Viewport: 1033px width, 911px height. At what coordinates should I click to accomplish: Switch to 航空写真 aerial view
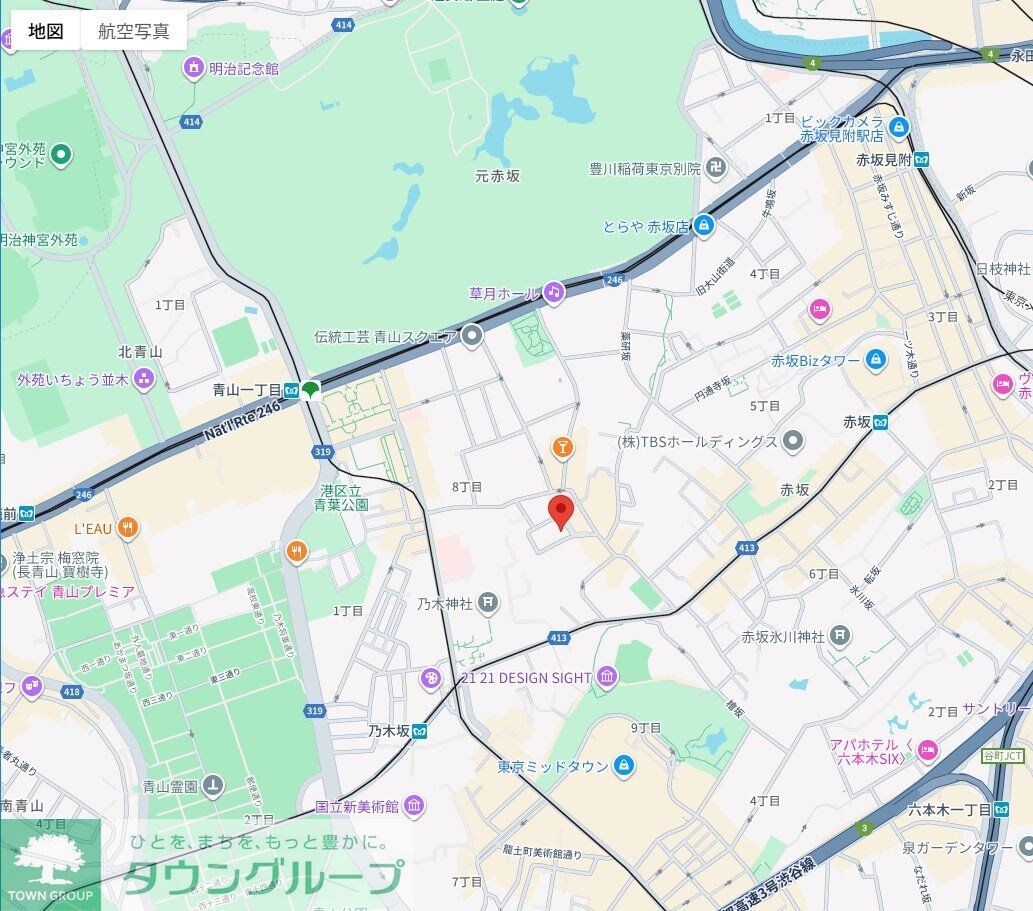(x=134, y=31)
